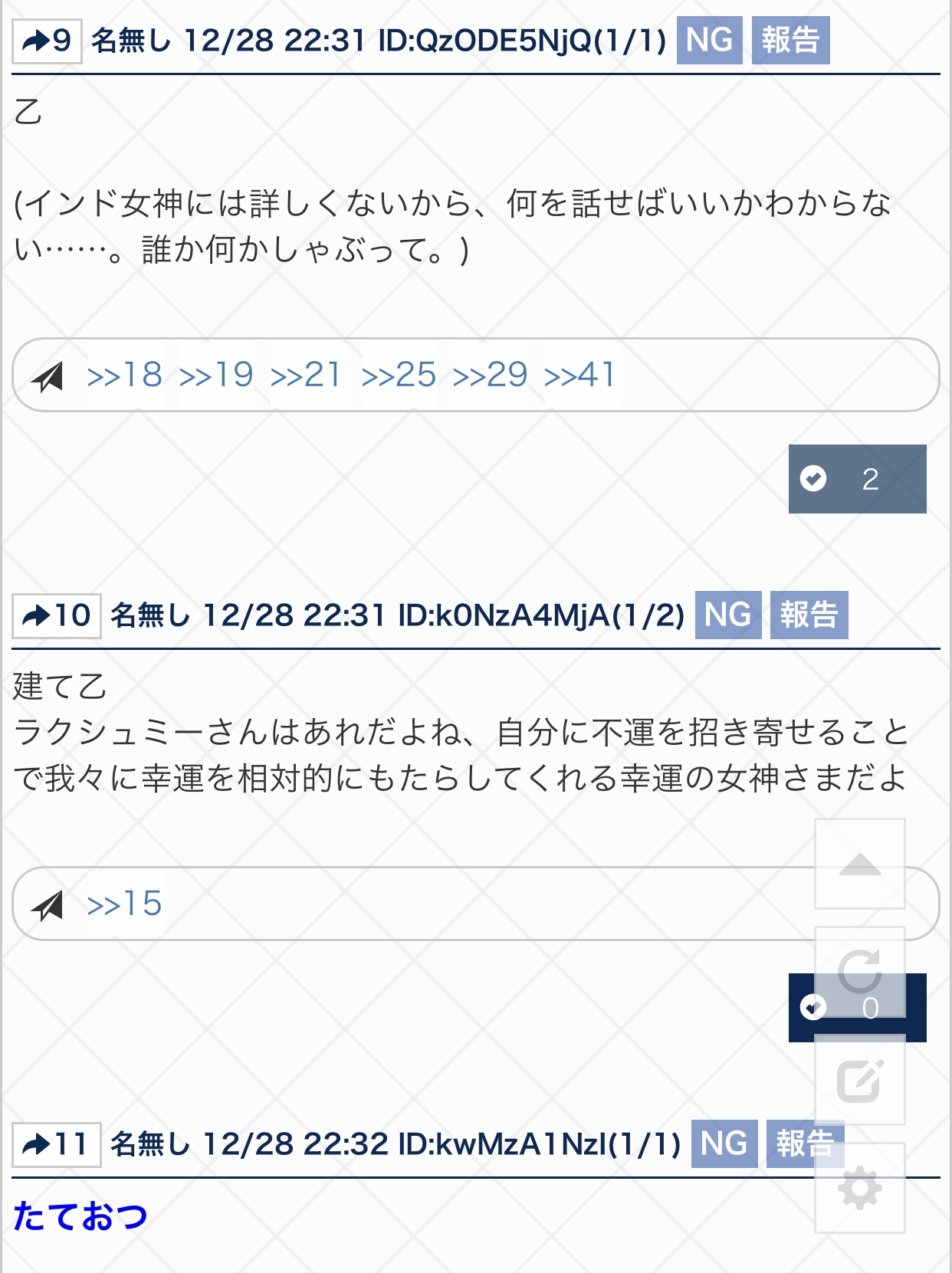
Task: Tap the check button with count 2
Action: (x=857, y=479)
